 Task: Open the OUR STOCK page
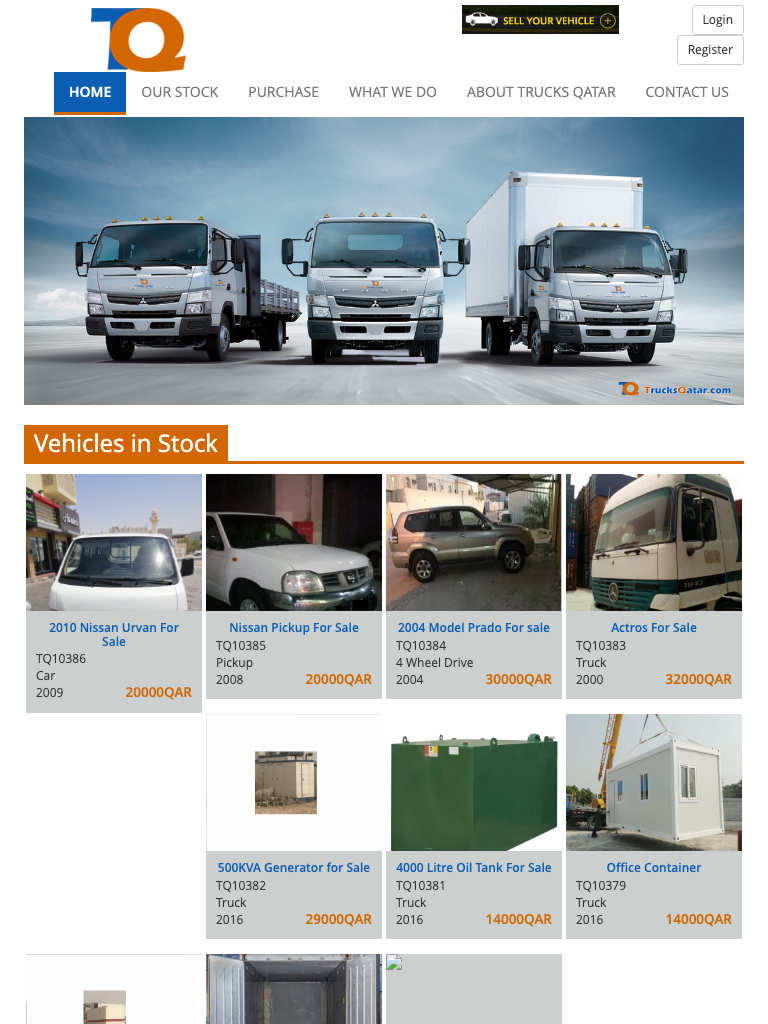(x=180, y=92)
